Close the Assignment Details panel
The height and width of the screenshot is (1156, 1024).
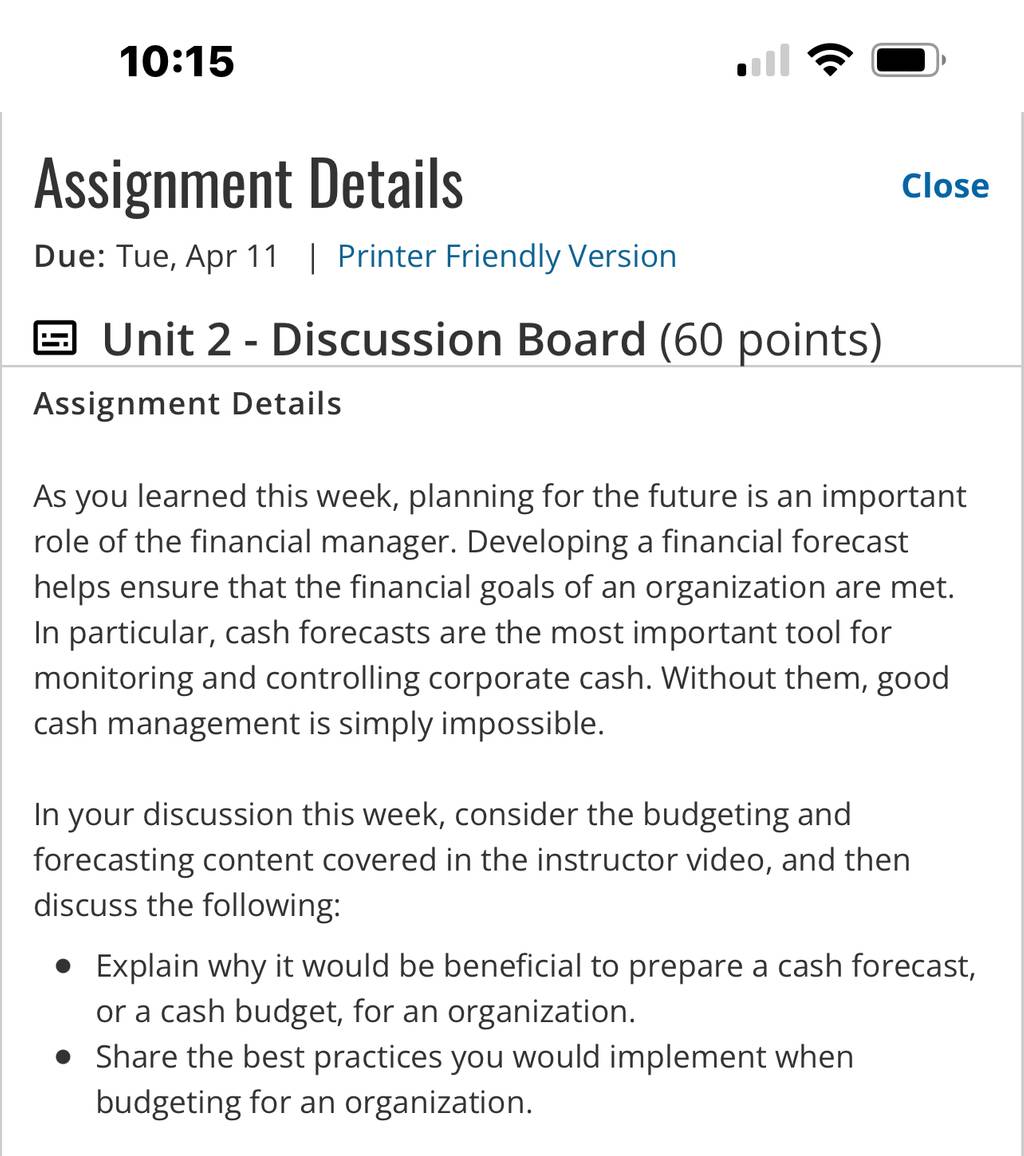[944, 186]
